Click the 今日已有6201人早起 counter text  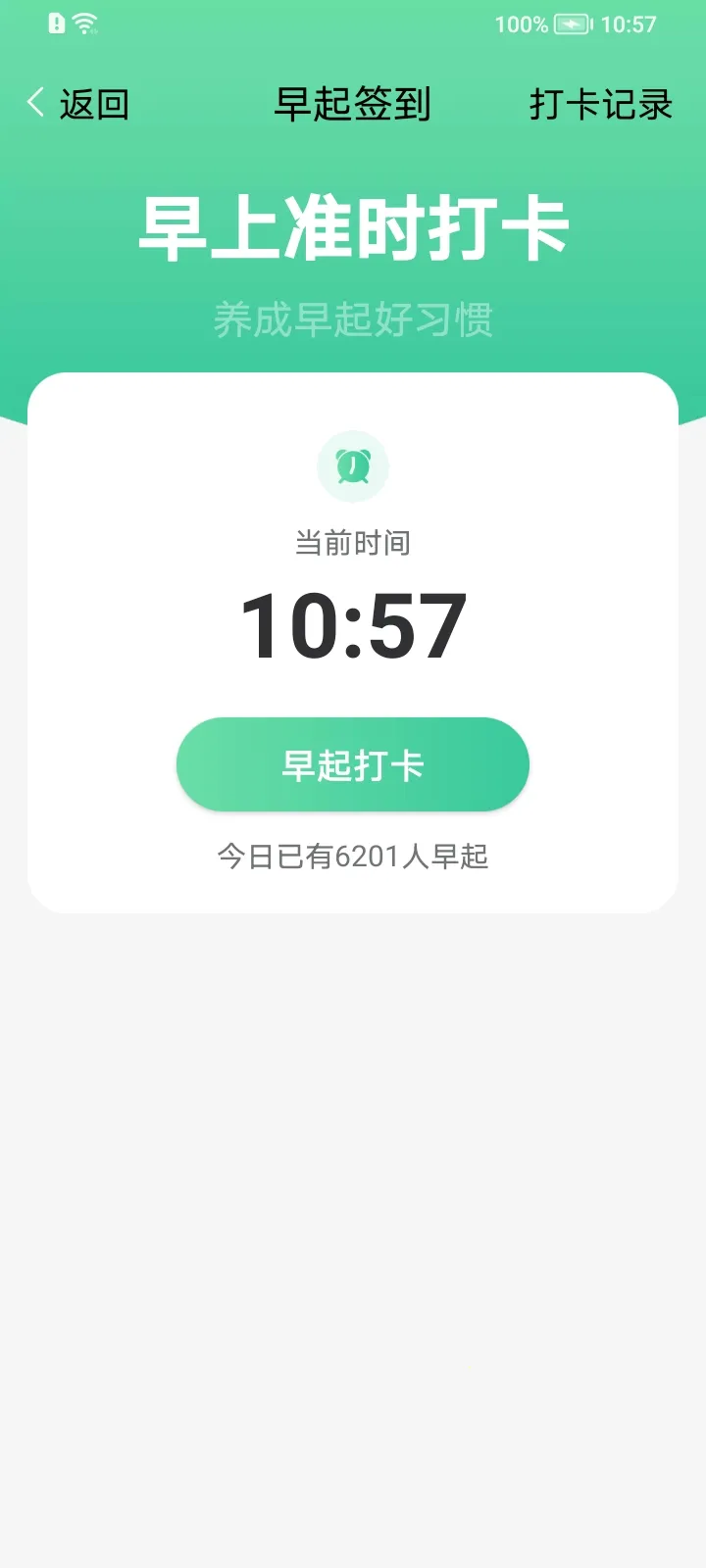(x=355, y=856)
